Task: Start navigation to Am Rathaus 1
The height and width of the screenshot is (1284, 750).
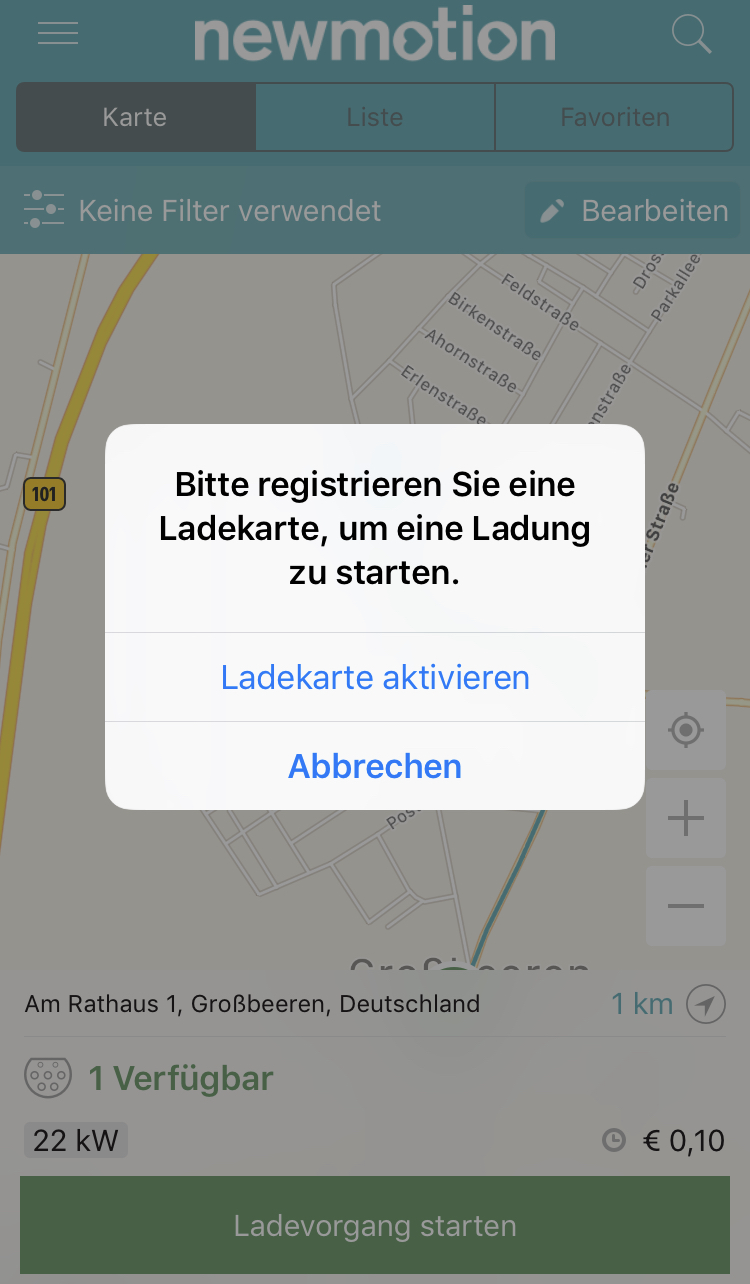Action: pos(706,1004)
